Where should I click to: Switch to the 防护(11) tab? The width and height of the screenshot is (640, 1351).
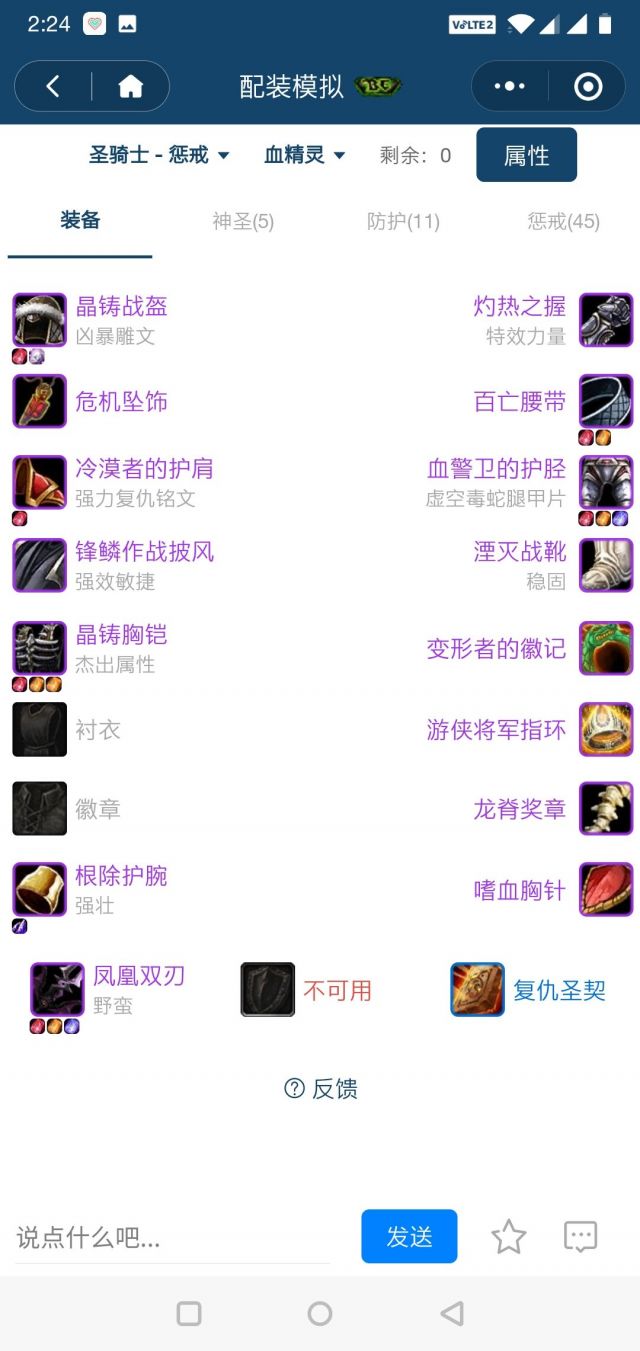click(403, 221)
